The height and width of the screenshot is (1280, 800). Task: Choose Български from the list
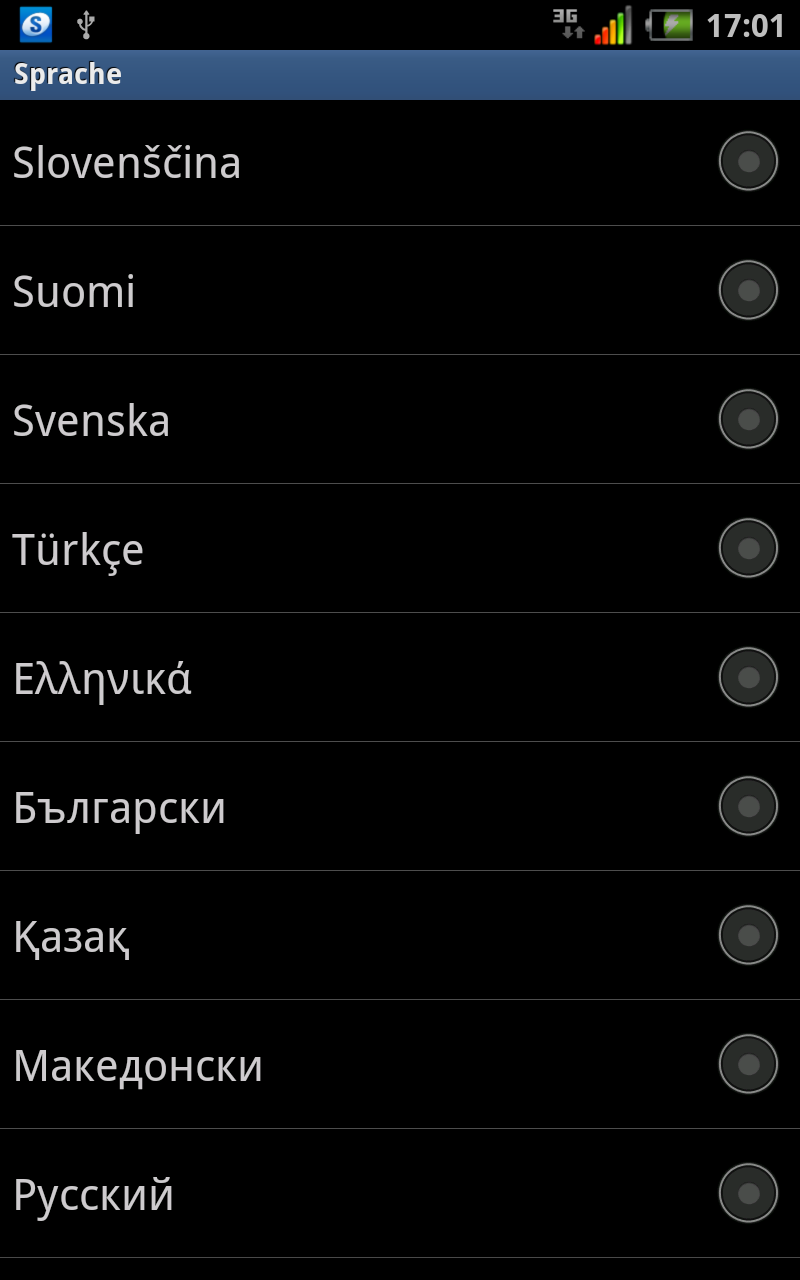[400, 806]
